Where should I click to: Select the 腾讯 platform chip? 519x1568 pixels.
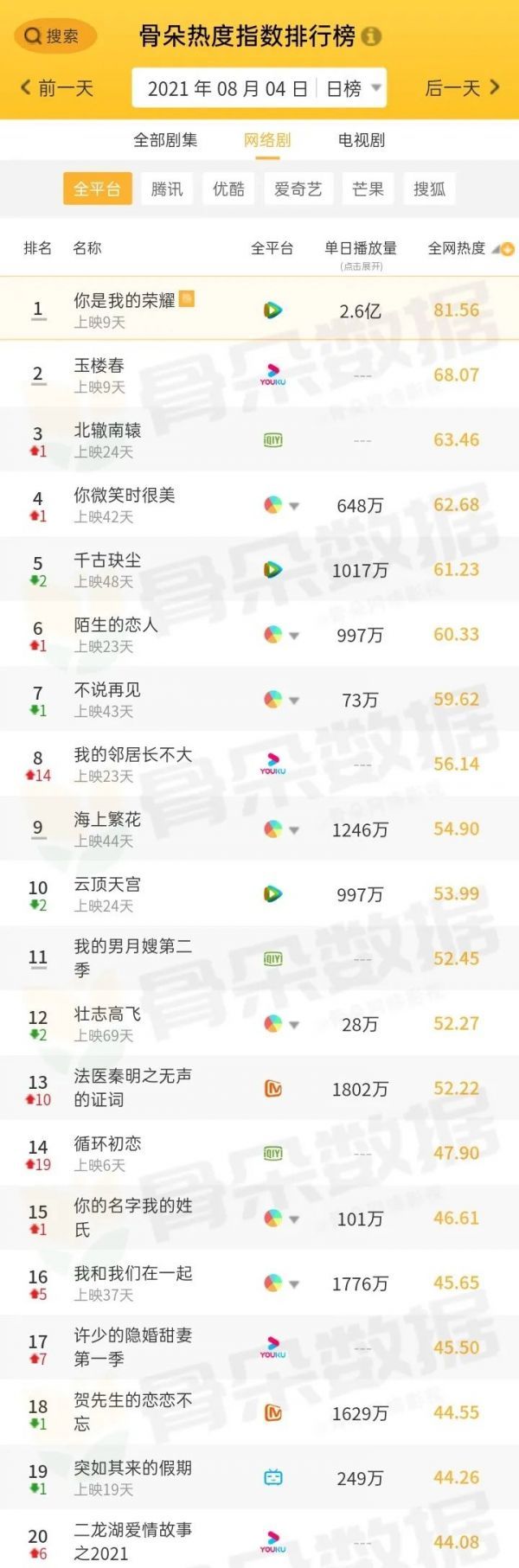tap(167, 189)
